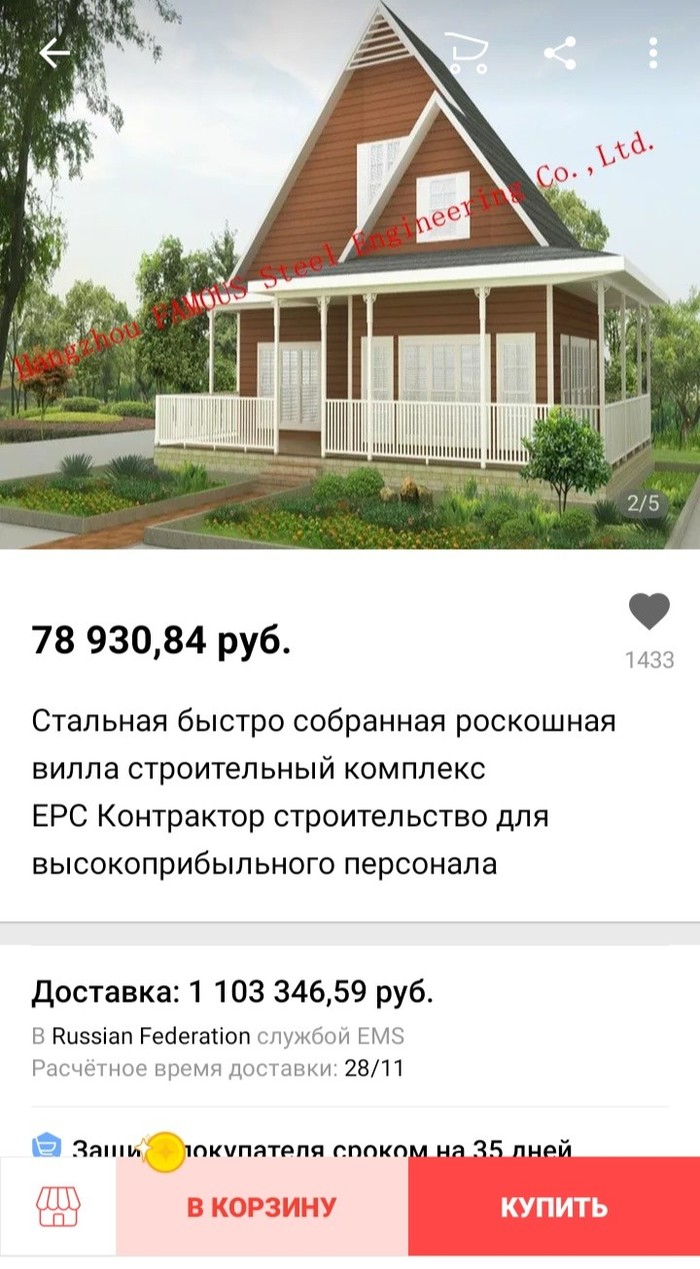The height and width of the screenshot is (1269, 700).
Task: Open the seller's store icon
Action: point(57,1207)
